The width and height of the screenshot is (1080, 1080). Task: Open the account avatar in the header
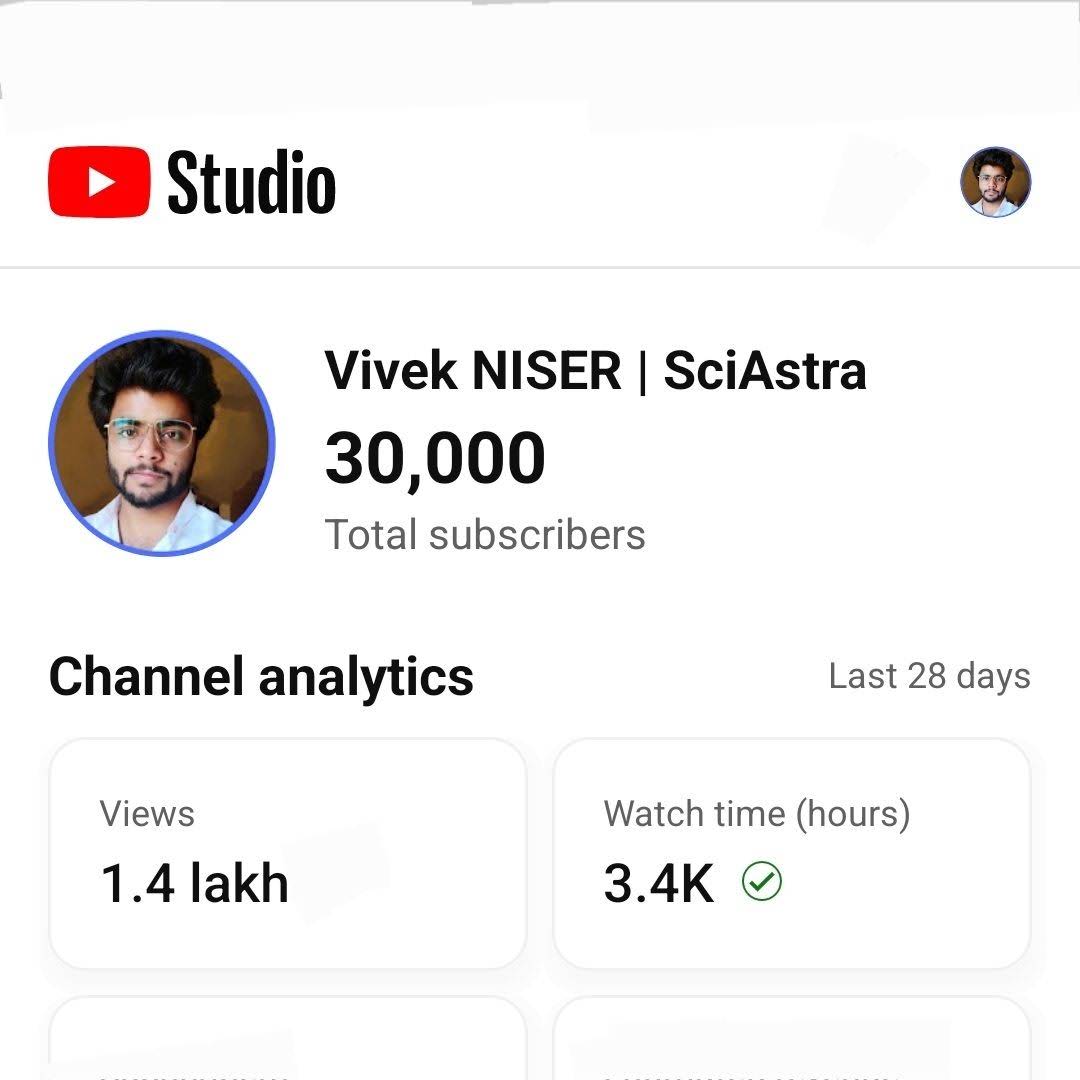tap(995, 182)
